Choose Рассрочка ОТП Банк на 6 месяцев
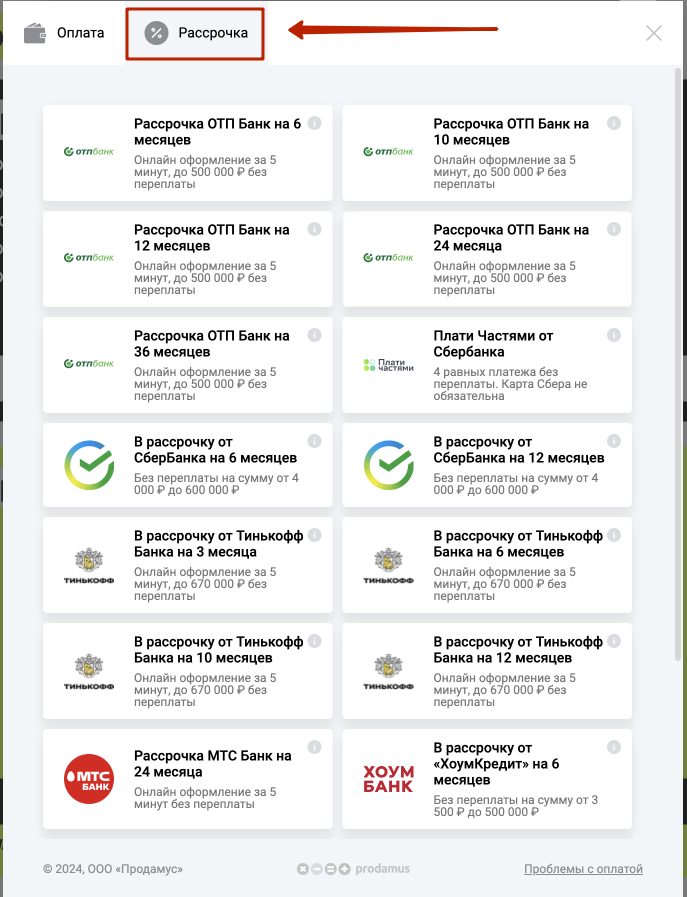This screenshot has height=897, width=687. click(x=187, y=152)
